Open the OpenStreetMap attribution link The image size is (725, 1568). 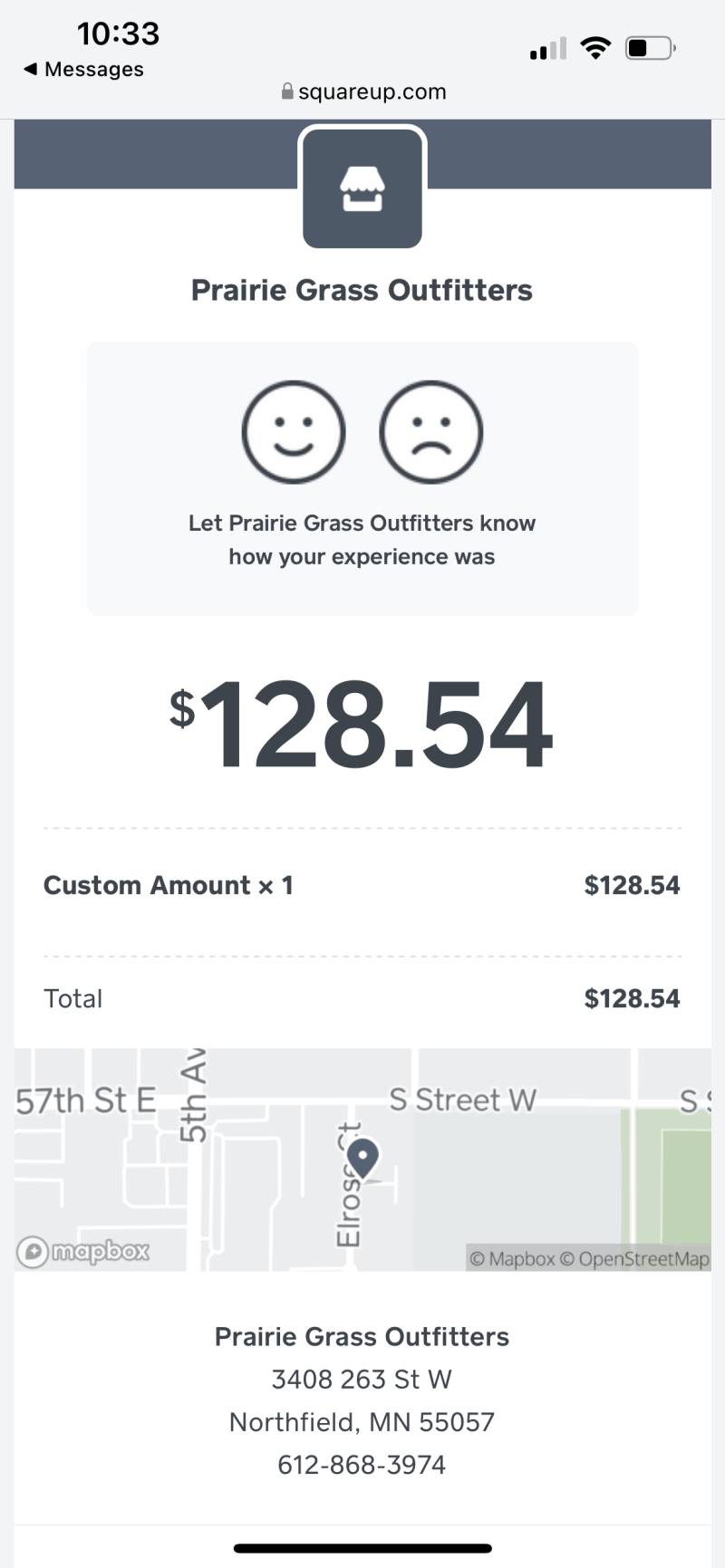pos(634,1258)
